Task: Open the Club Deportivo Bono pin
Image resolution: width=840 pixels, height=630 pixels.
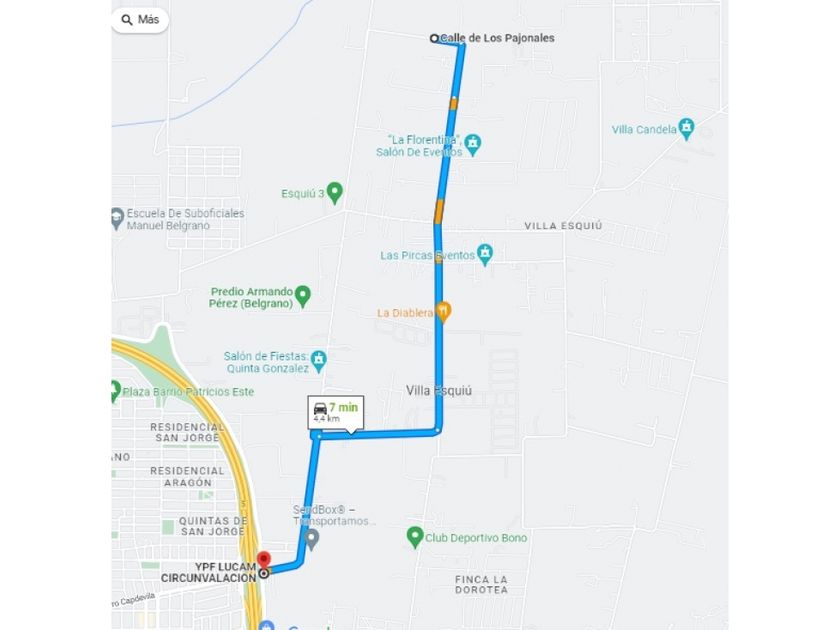Action: point(415,537)
